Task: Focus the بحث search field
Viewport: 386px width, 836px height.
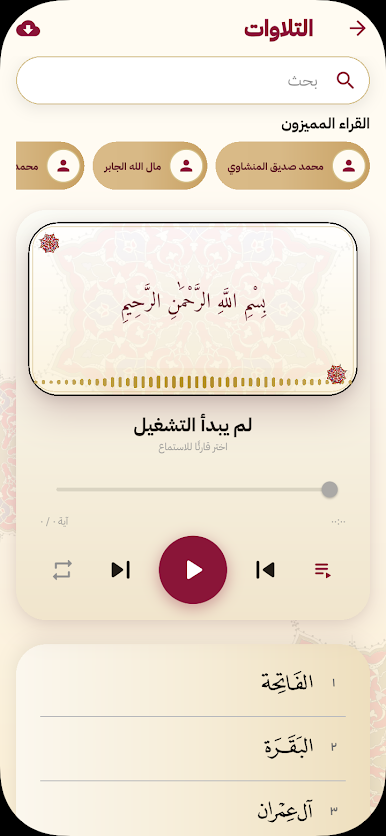Action: coord(193,81)
